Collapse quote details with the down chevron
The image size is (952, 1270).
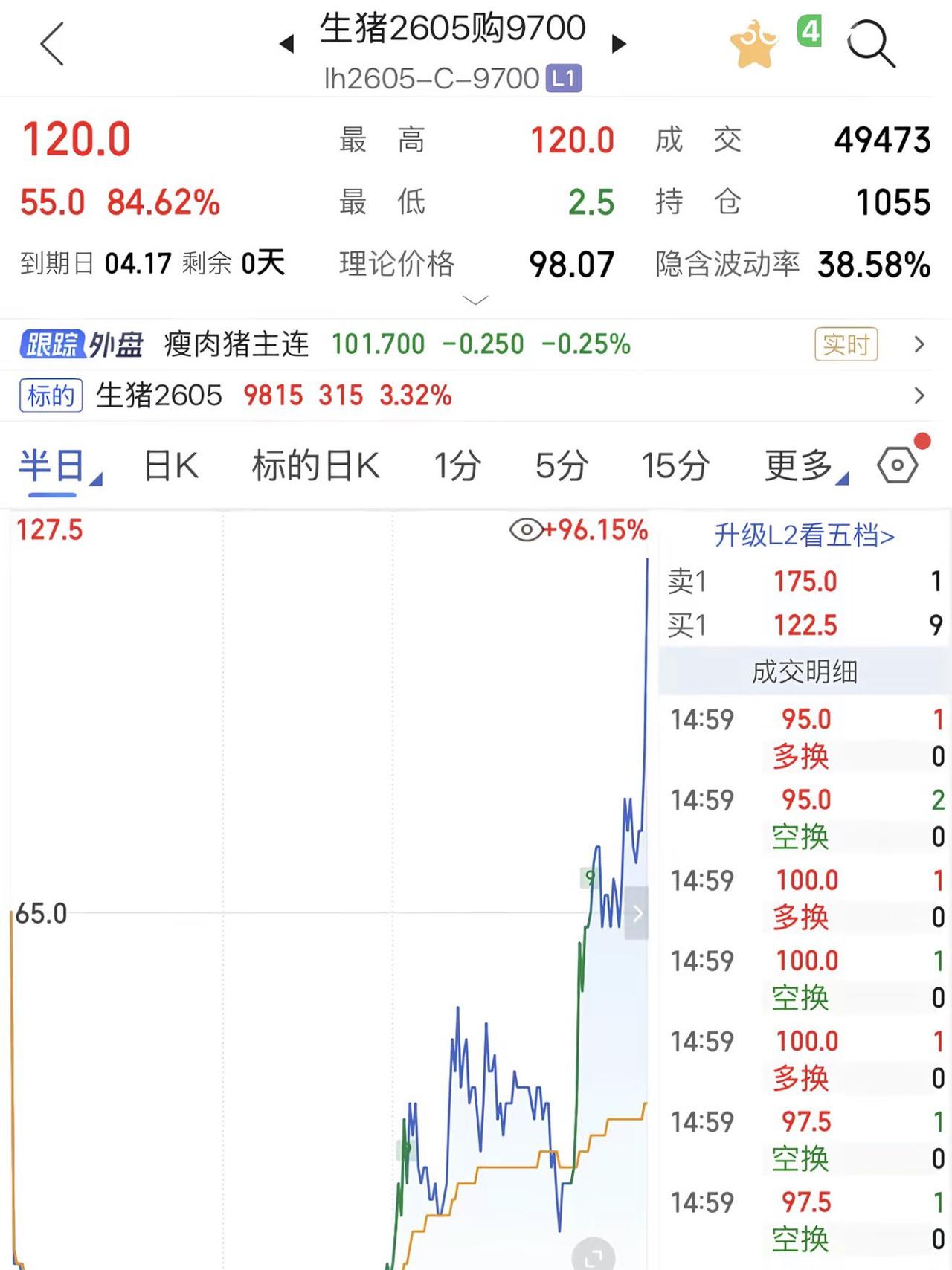point(475,300)
